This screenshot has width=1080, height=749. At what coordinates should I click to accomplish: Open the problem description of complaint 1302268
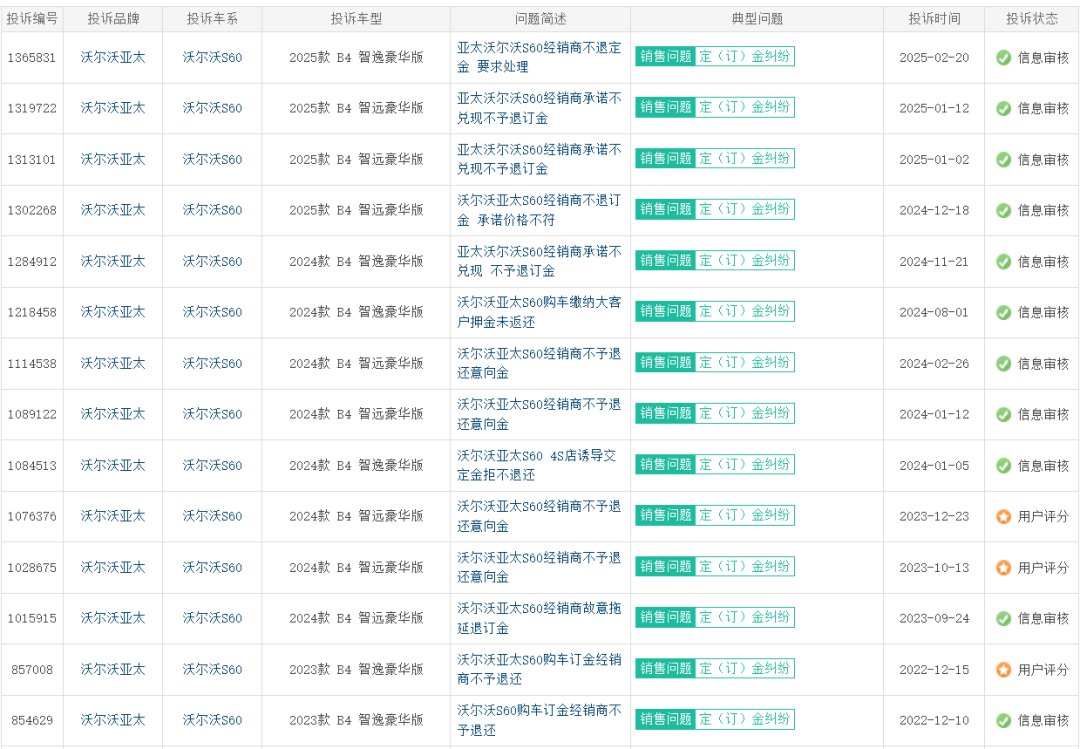click(x=539, y=210)
